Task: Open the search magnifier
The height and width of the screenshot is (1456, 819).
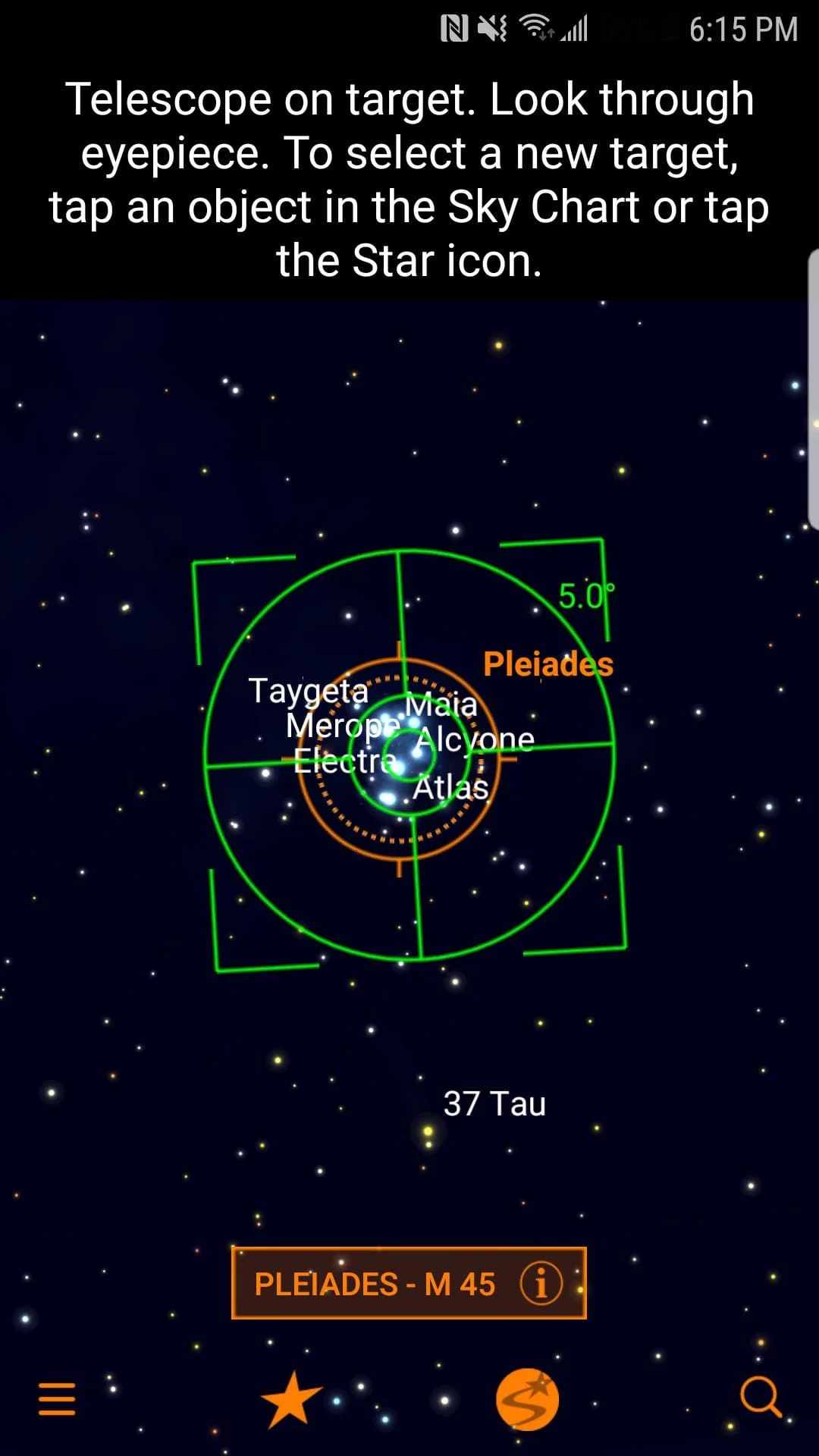Action: pos(760,1397)
